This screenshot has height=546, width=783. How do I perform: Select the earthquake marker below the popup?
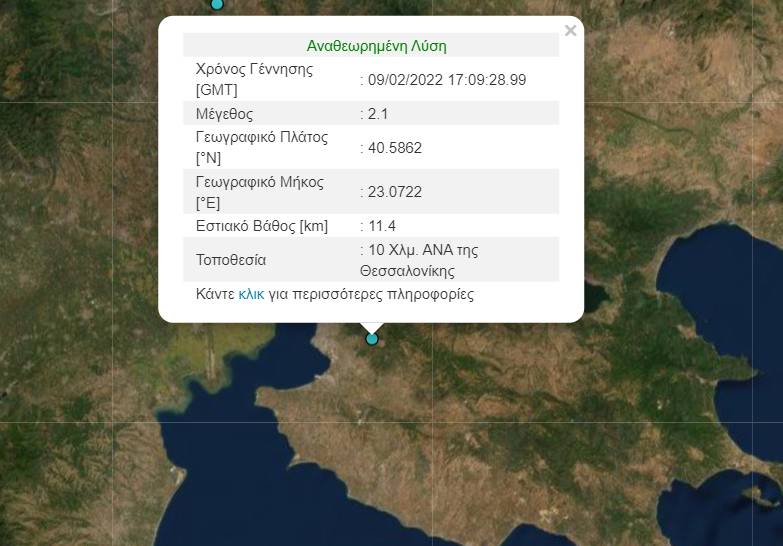(372, 339)
